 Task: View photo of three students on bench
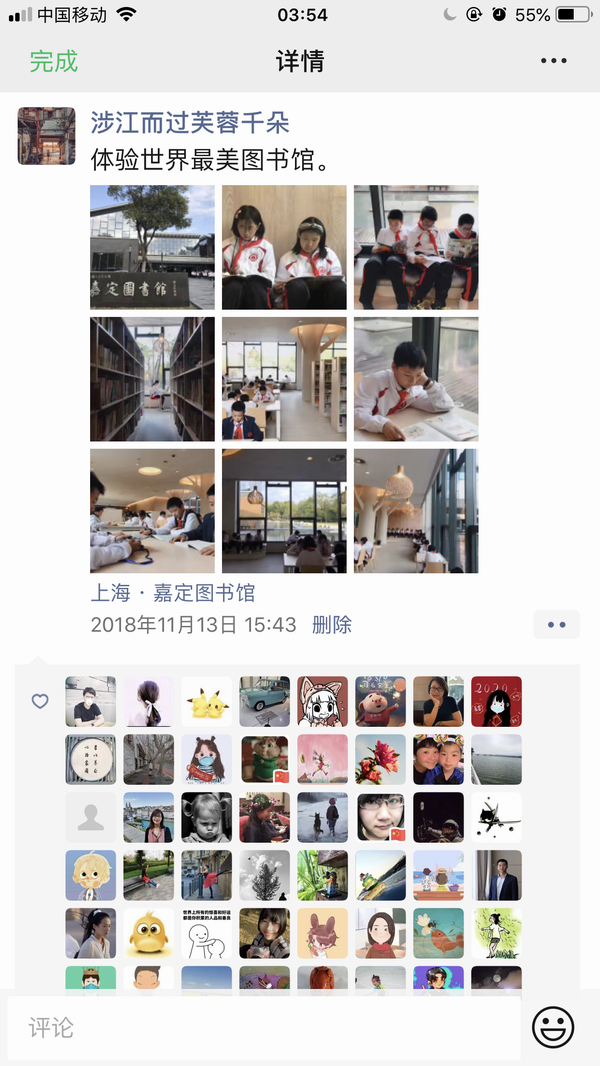tap(416, 247)
